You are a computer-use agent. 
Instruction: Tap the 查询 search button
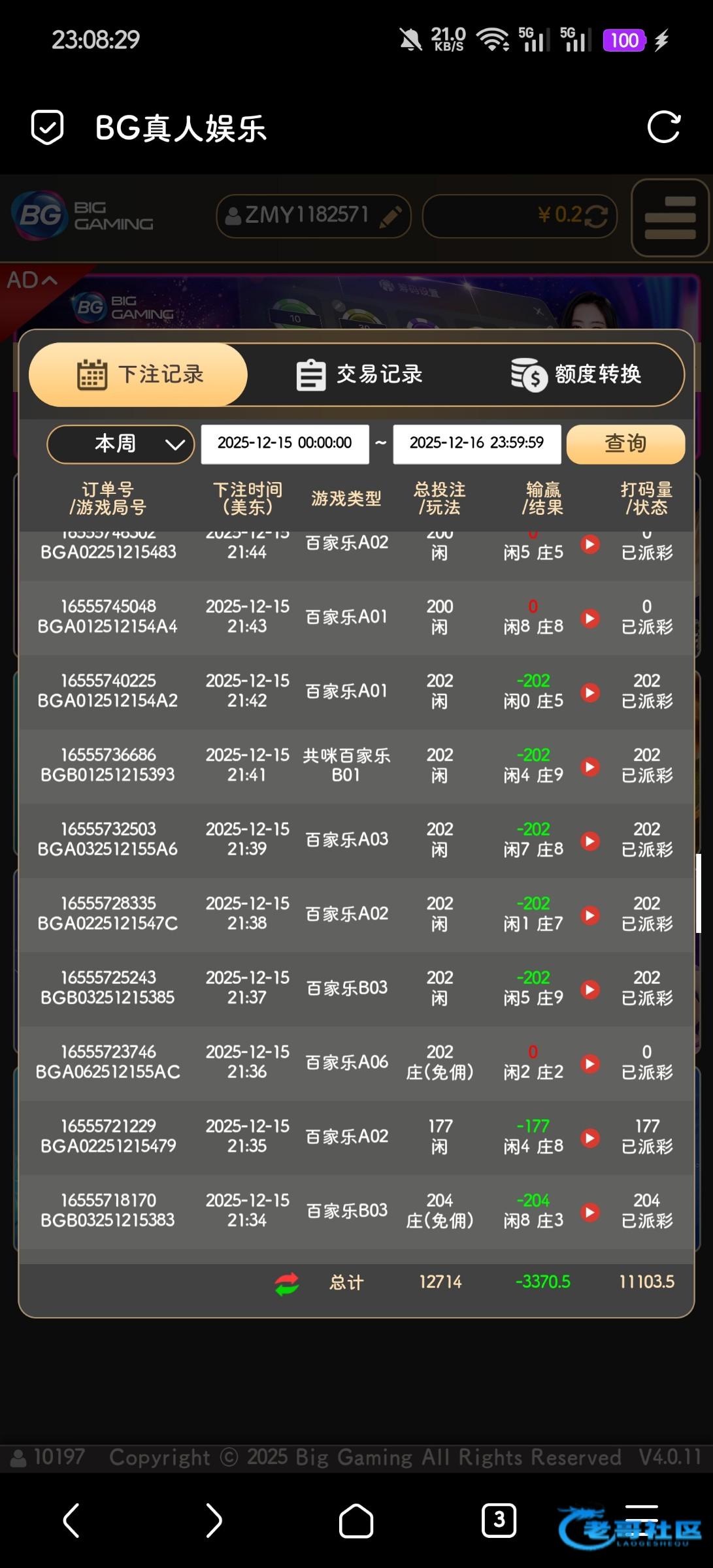click(625, 444)
